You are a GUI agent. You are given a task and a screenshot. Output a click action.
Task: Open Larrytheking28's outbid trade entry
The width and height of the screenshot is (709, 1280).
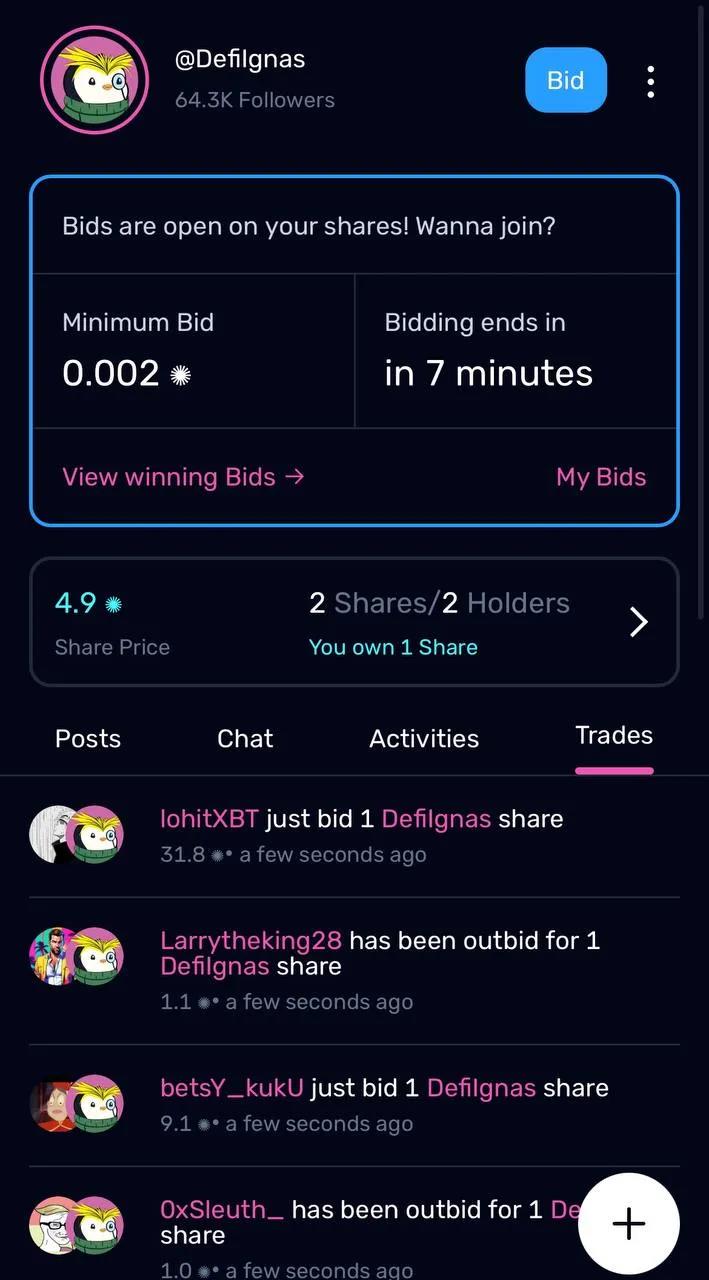click(x=380, y=969)
